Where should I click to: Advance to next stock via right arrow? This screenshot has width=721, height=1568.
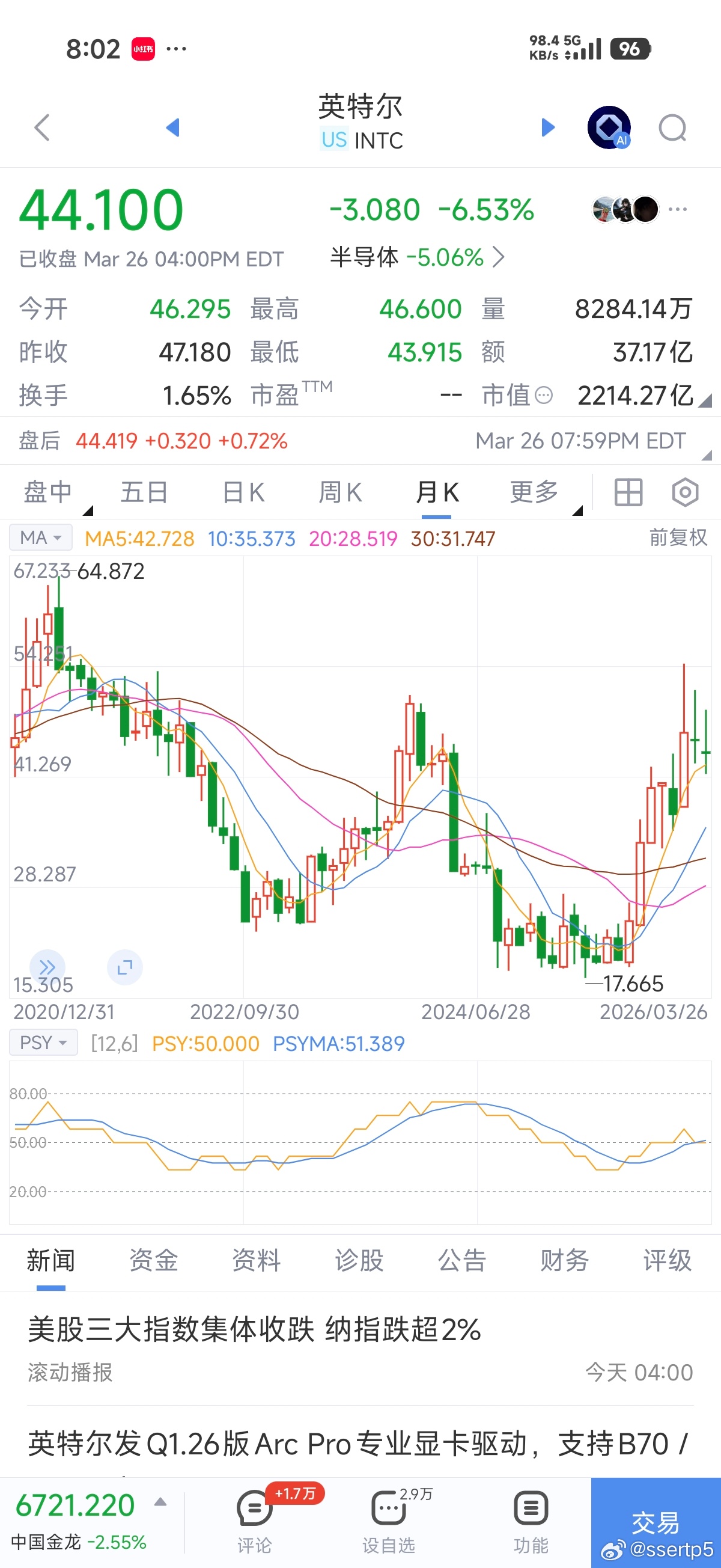click(x=548, y=128)
